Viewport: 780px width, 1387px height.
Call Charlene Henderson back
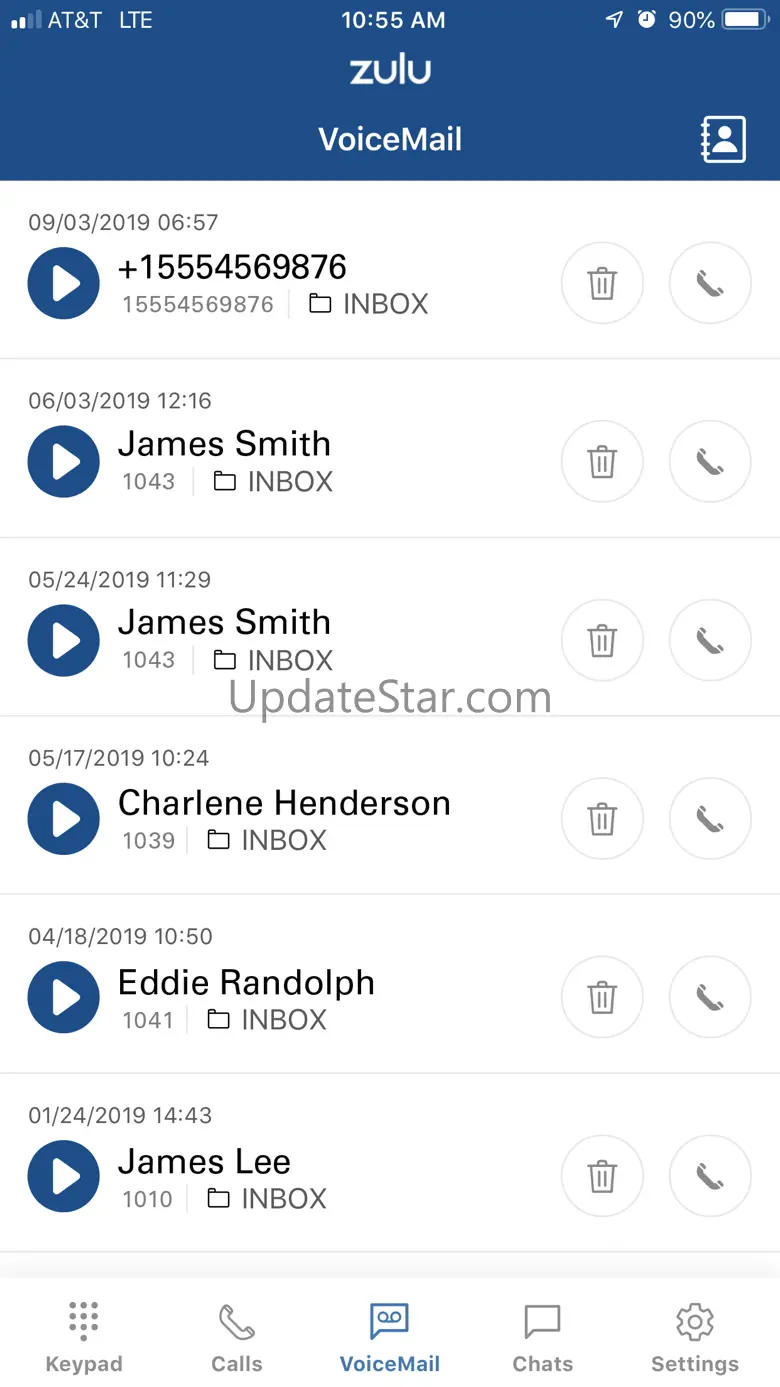[x=709, y=819]
